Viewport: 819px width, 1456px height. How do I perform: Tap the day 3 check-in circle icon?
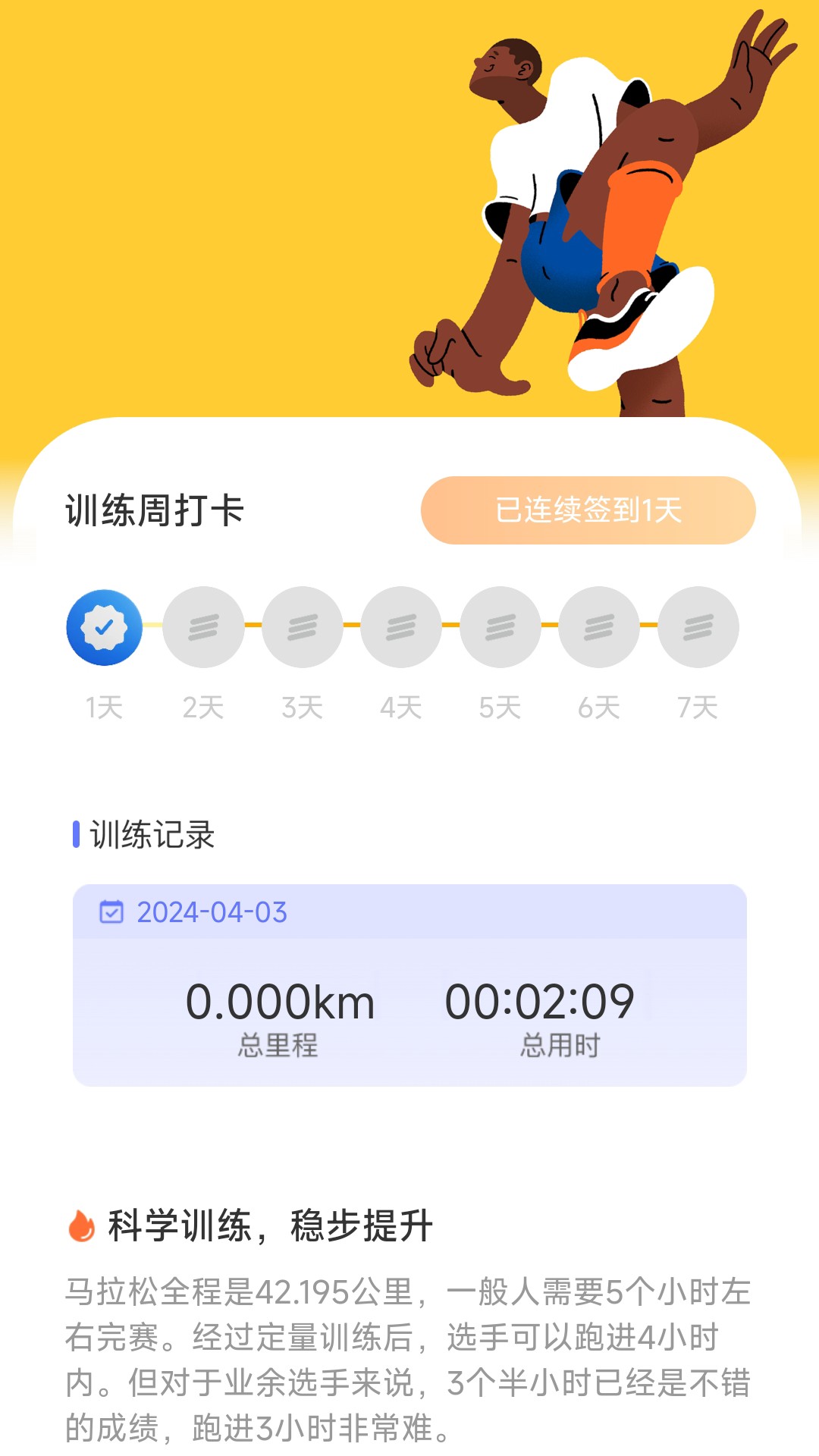(x=302, y=626)
